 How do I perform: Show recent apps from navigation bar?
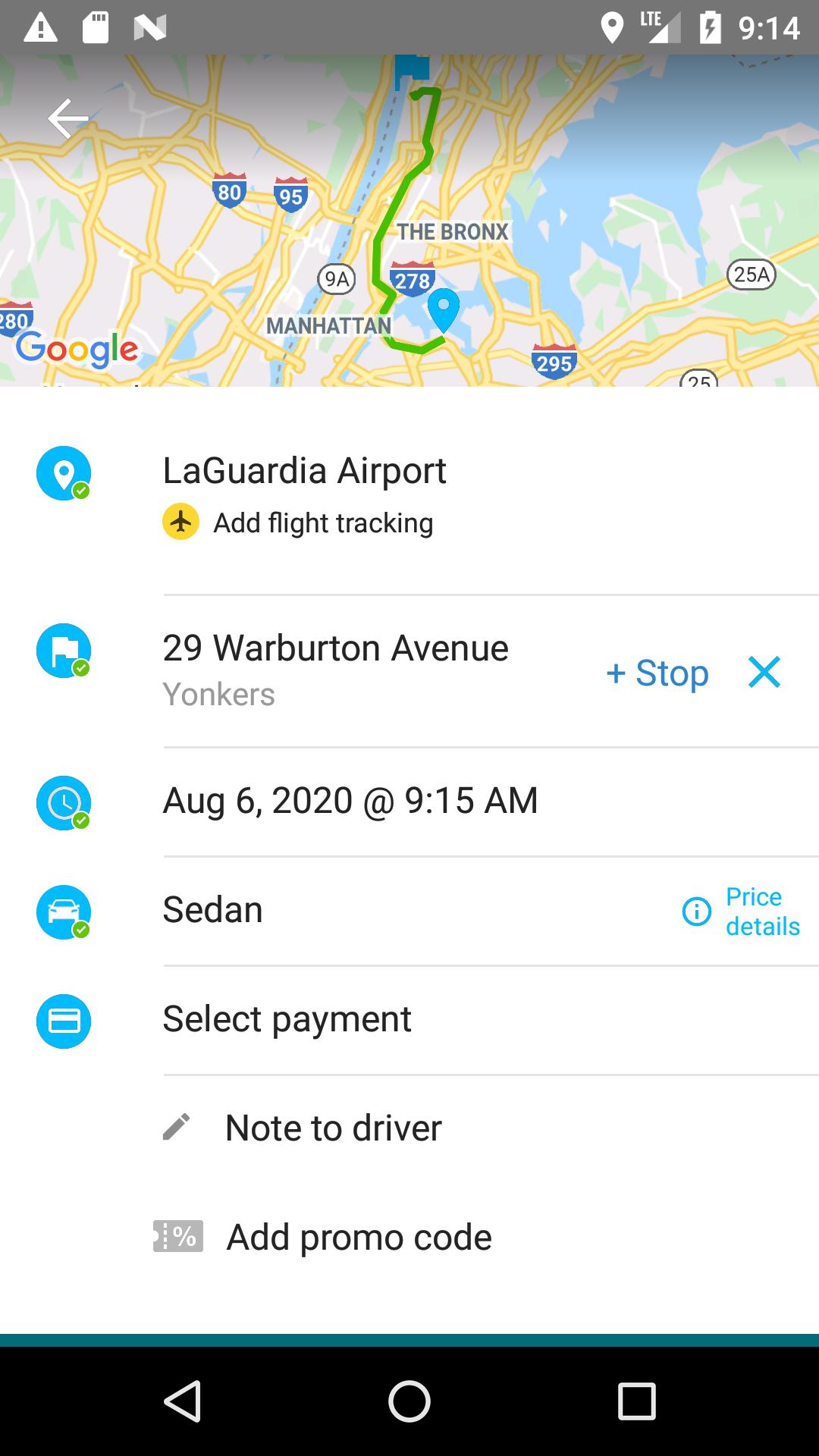(x=636, y=1401)
